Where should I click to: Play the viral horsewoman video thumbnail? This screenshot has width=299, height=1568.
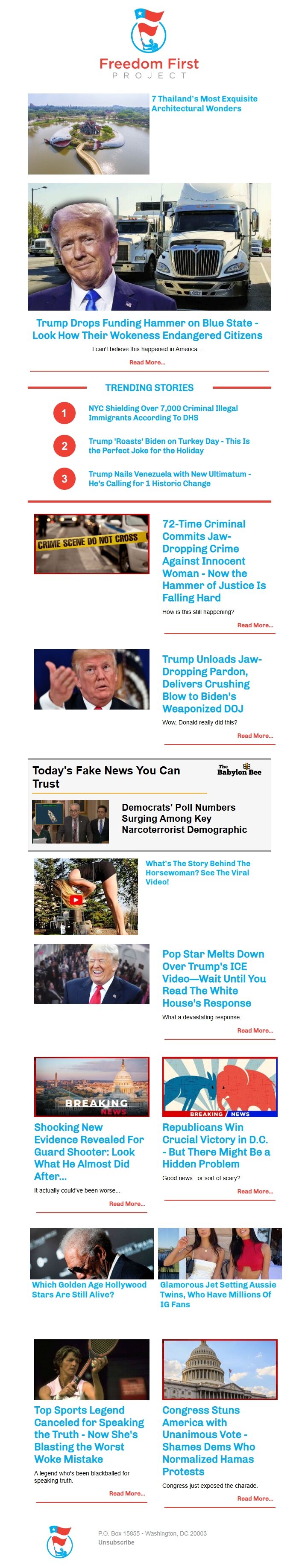tap(76, 899)
